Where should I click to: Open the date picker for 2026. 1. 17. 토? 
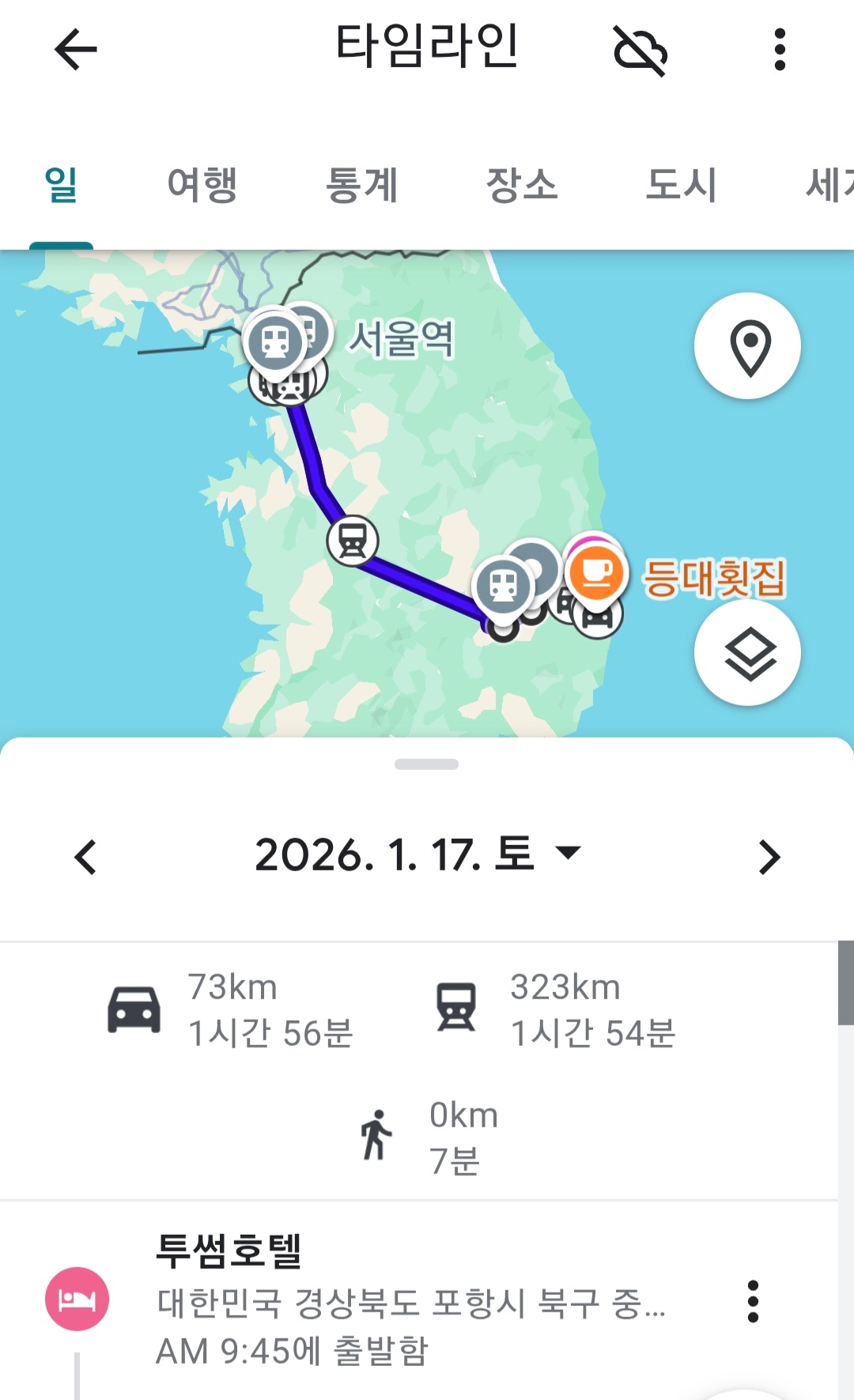click(418, 855)
